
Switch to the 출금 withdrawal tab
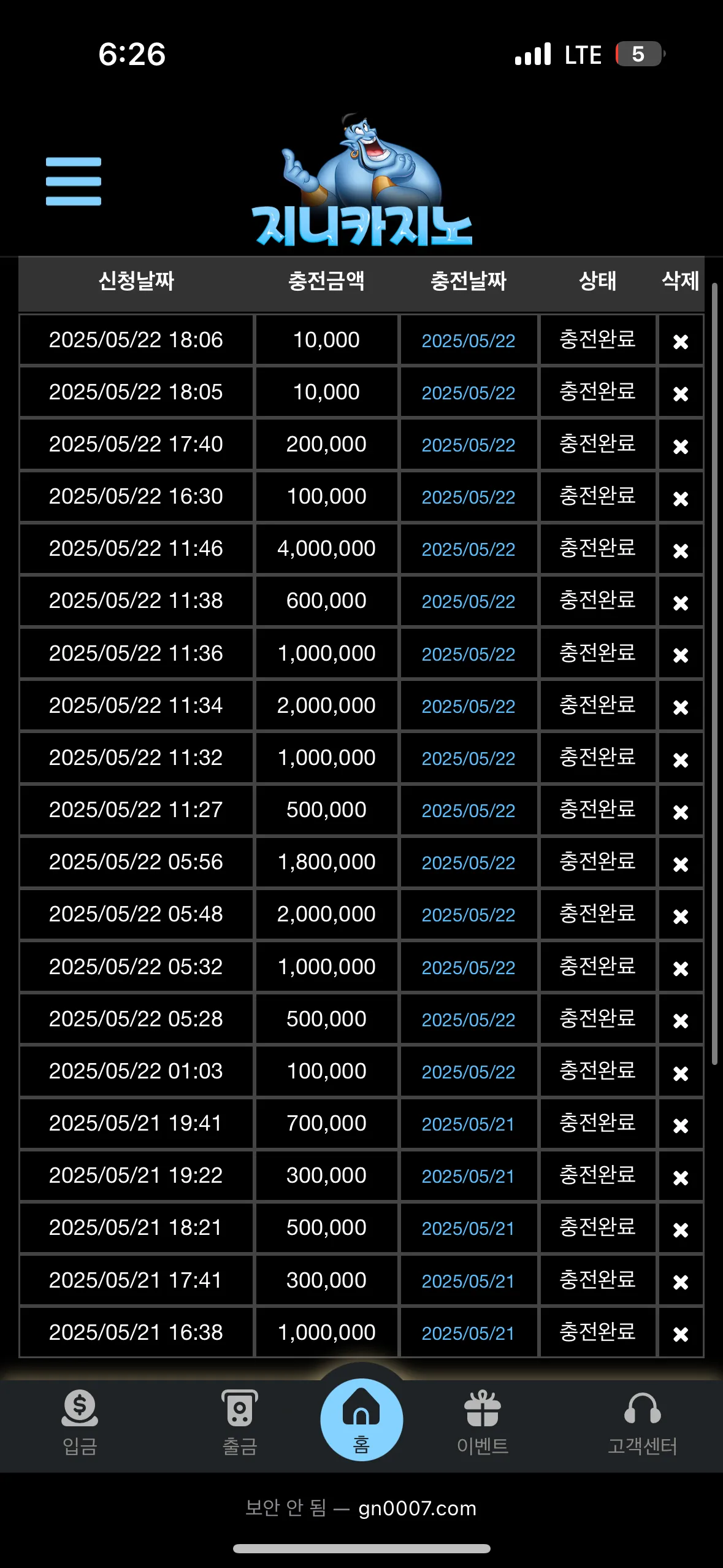tap(240, 1423)
